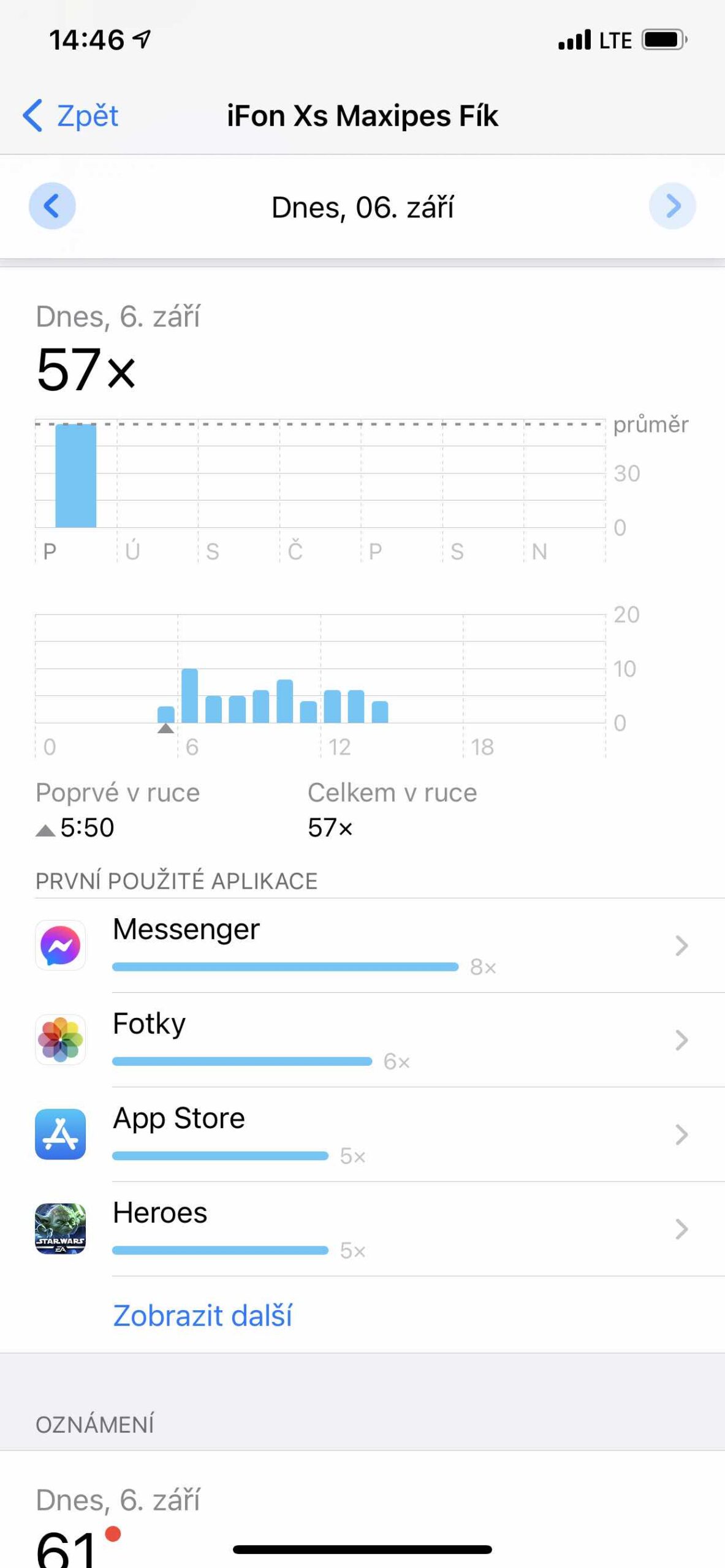The width and height of the screenshot is (725, 1568).
Task: Select the Fotky photos app icon
Action: pos(61,1039)
